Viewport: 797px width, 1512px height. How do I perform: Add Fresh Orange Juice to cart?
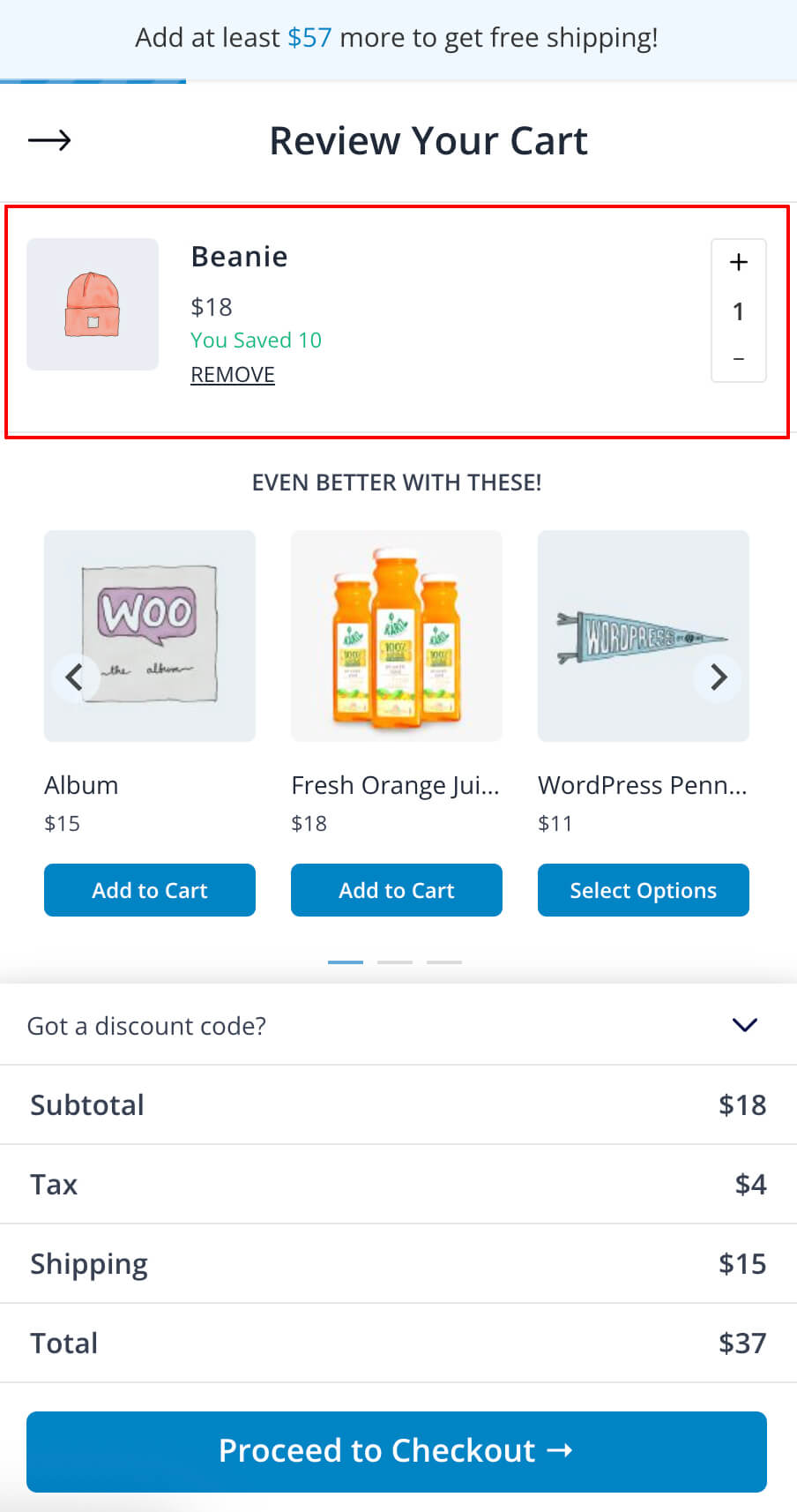pos(397,890)
